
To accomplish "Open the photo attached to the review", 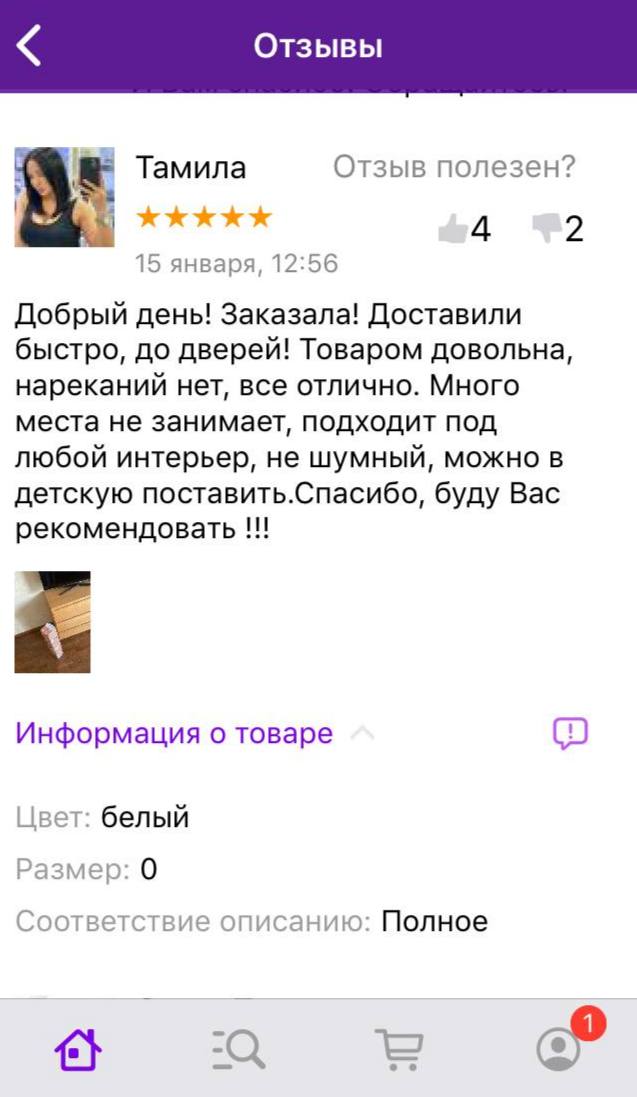I will tap(52, 622).
